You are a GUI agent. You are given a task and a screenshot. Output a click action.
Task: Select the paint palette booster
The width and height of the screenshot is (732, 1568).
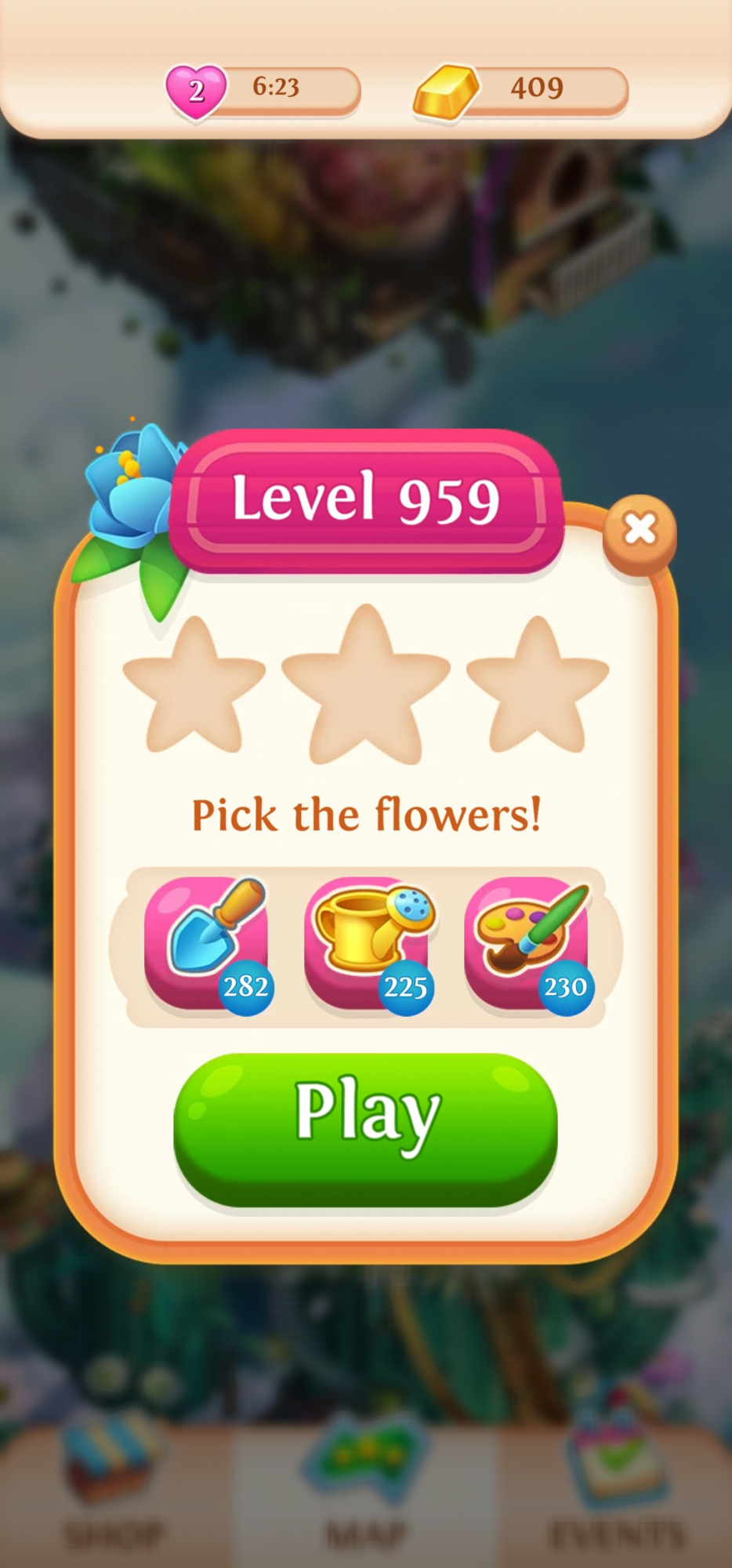point(527,943)
